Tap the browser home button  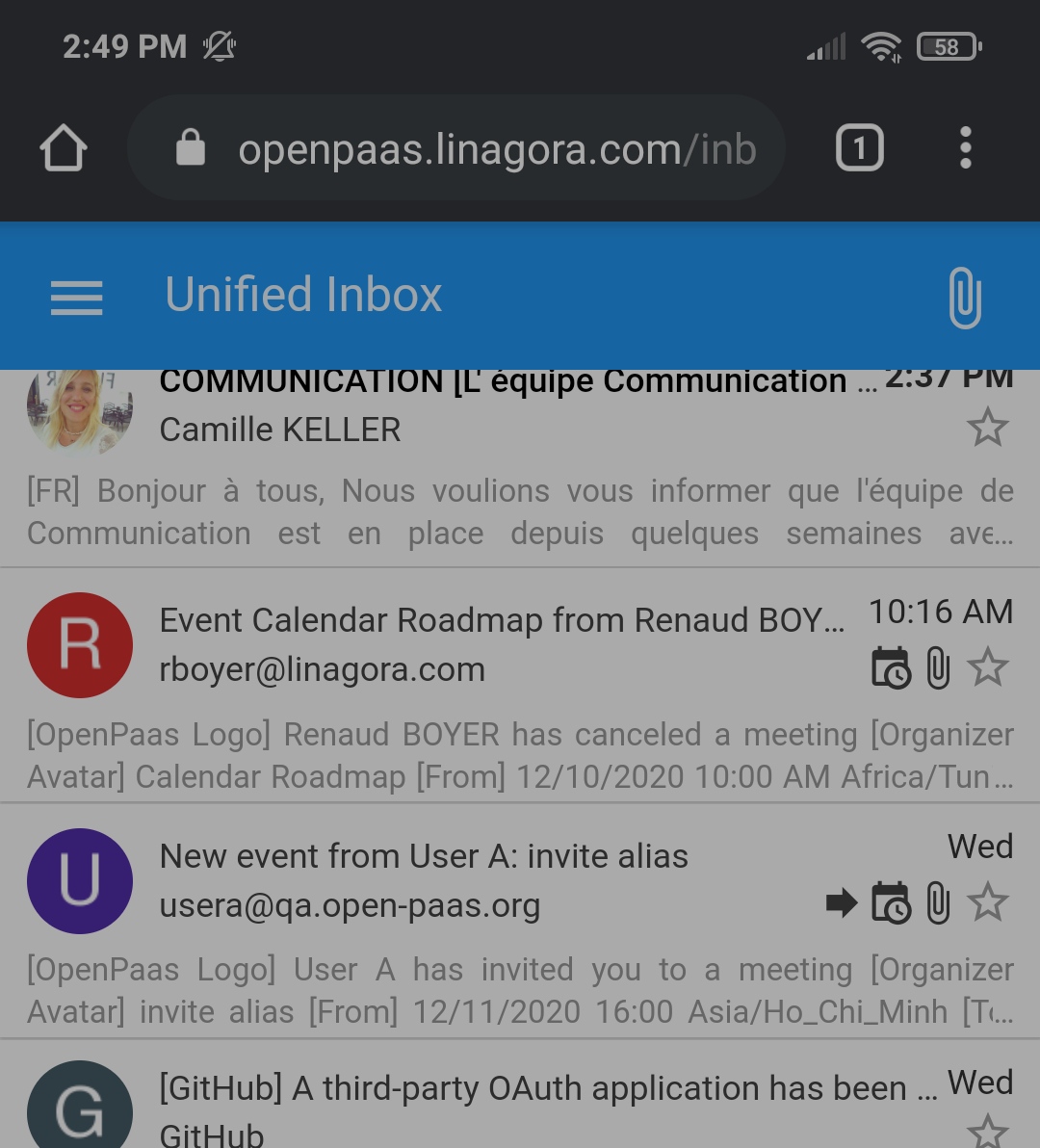(x=63, y=147)
